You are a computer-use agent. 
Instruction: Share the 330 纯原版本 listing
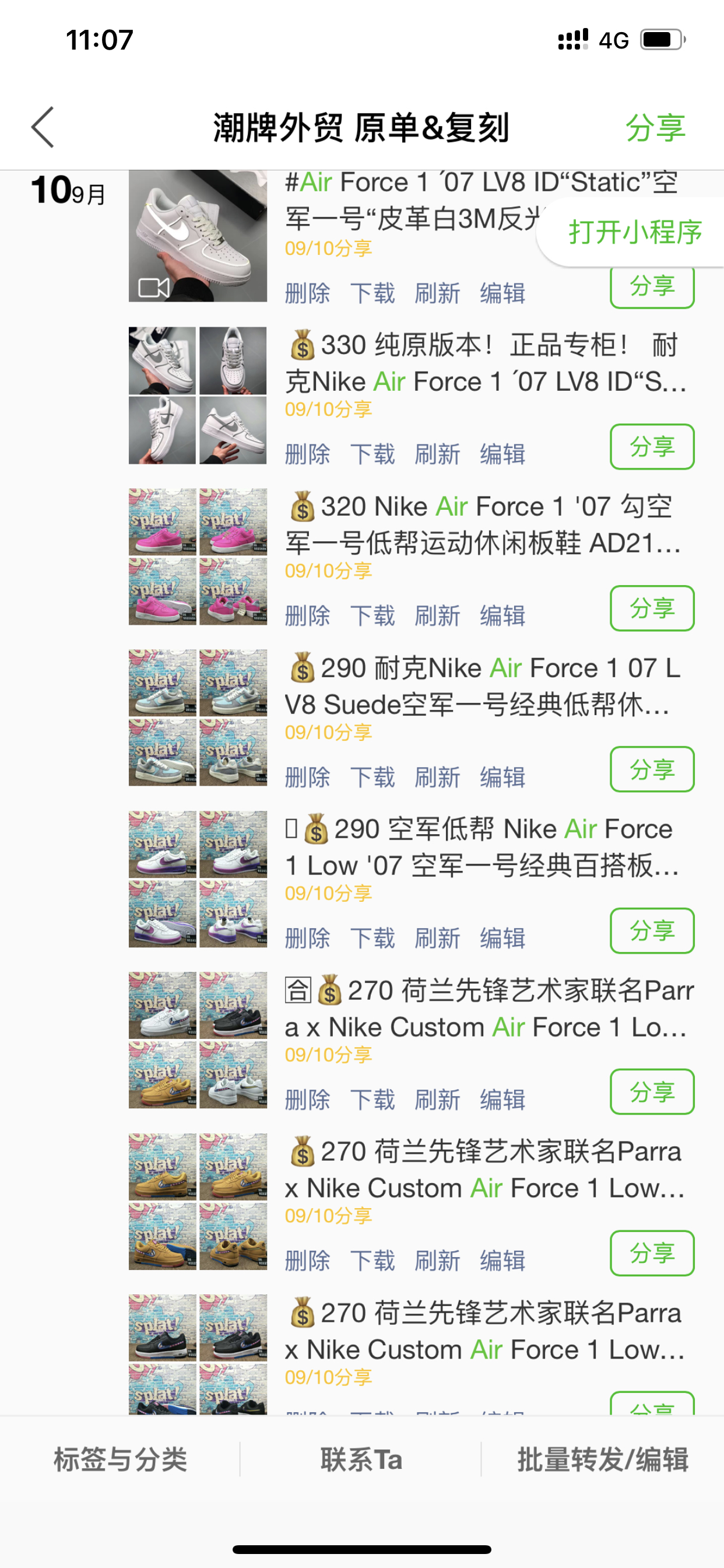click(652, 447)
